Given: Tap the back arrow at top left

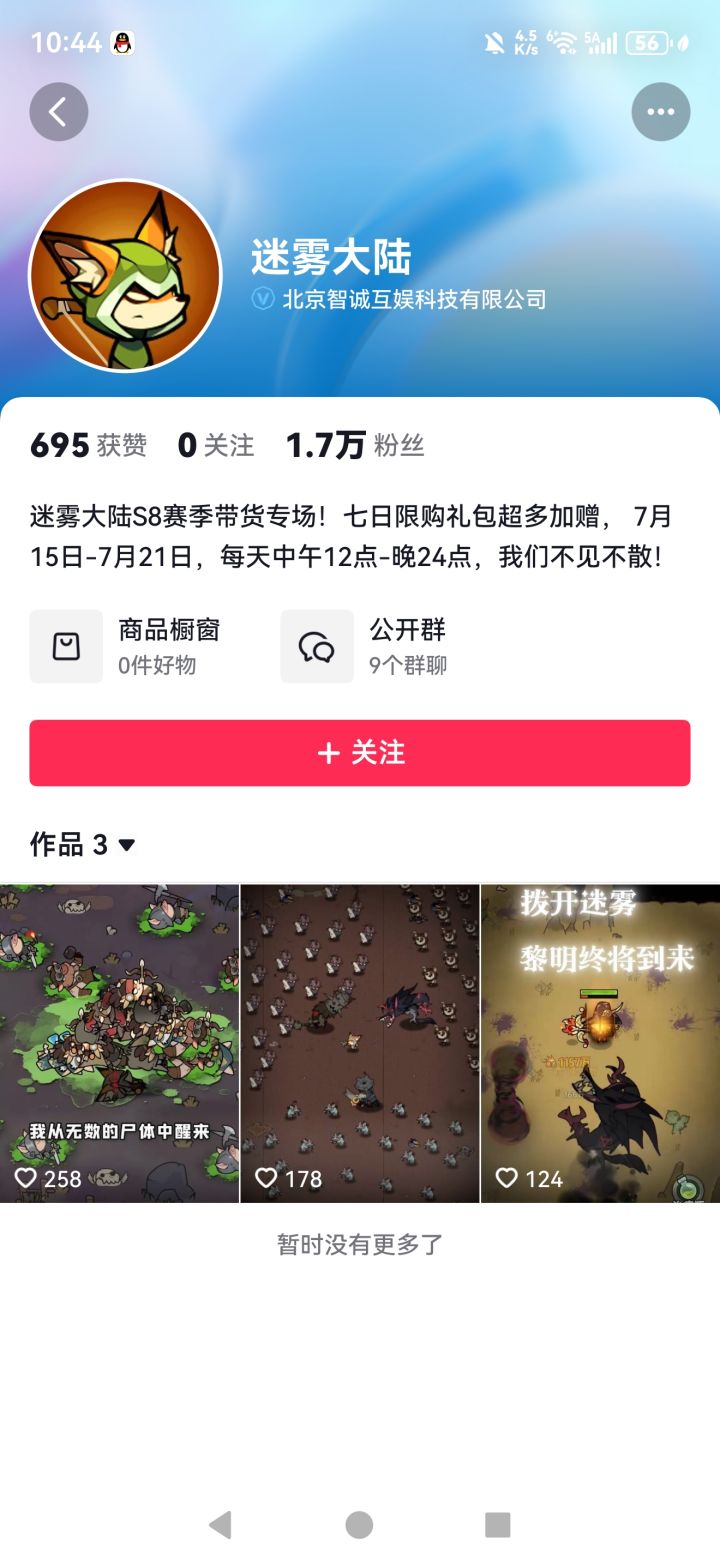Looking at the screenshot, I should pos(58,111).
